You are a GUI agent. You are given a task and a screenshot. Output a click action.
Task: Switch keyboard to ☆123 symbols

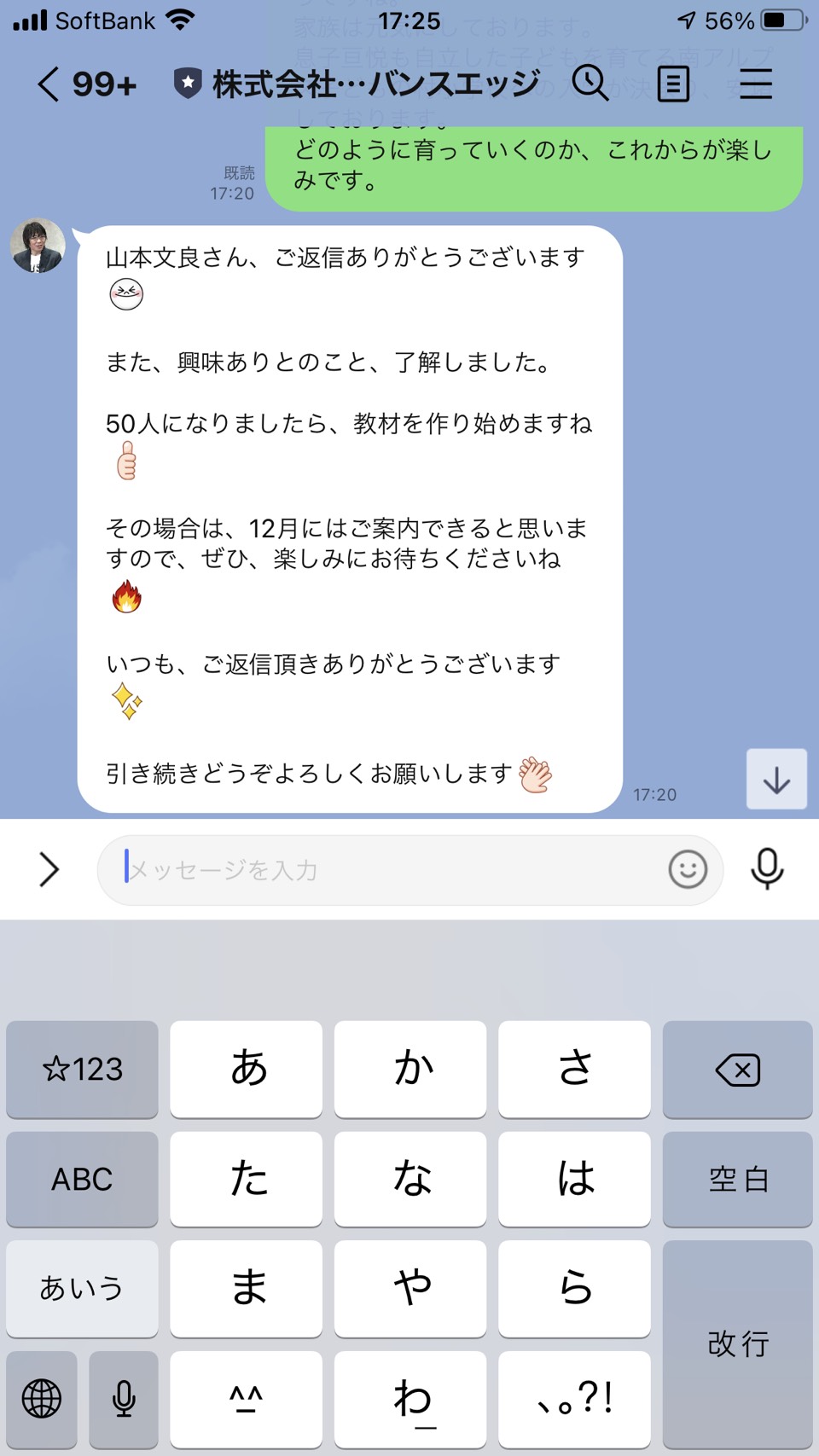[82, 1070]
